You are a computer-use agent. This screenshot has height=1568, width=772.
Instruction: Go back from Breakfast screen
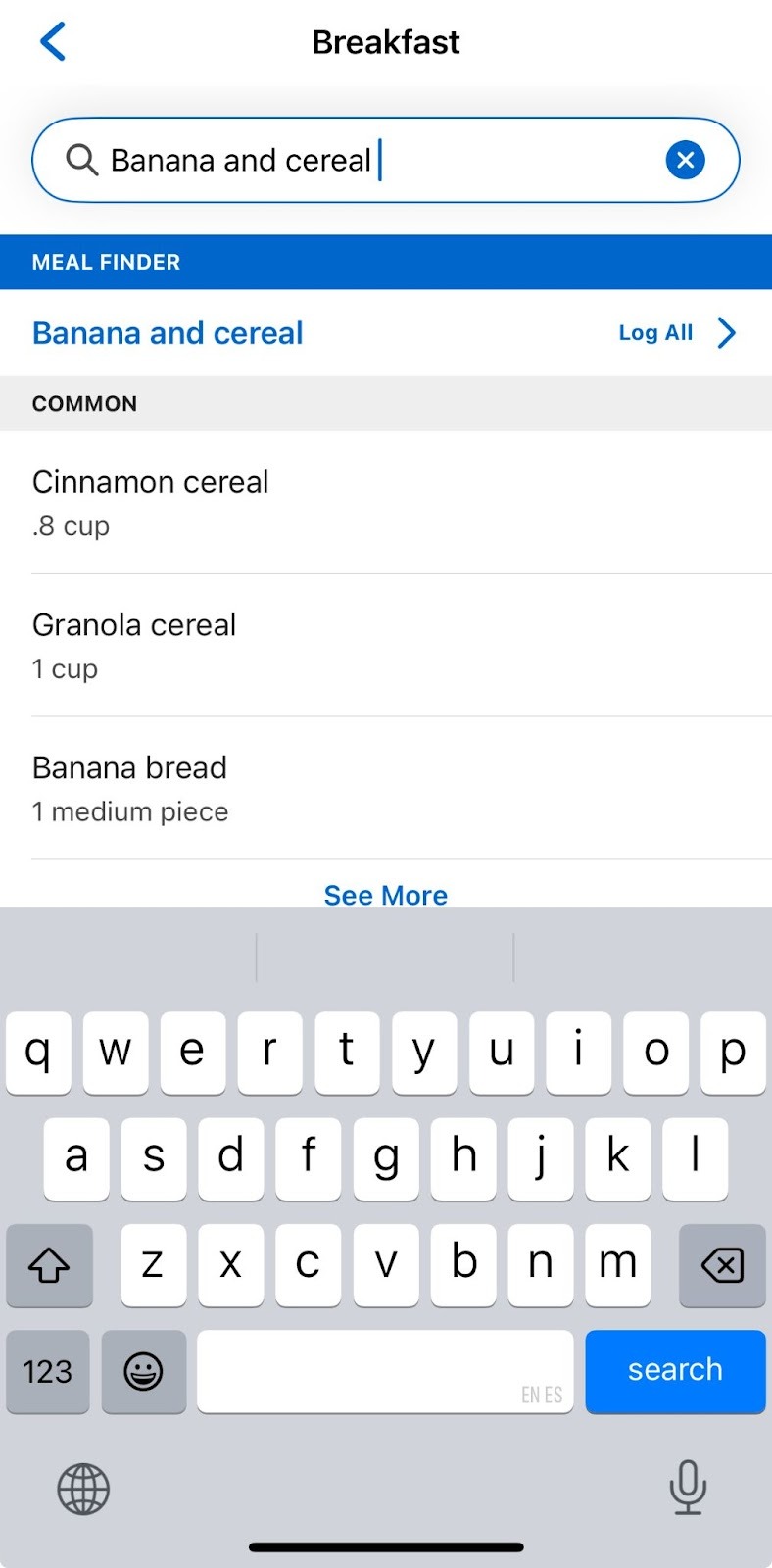(53, 42)
